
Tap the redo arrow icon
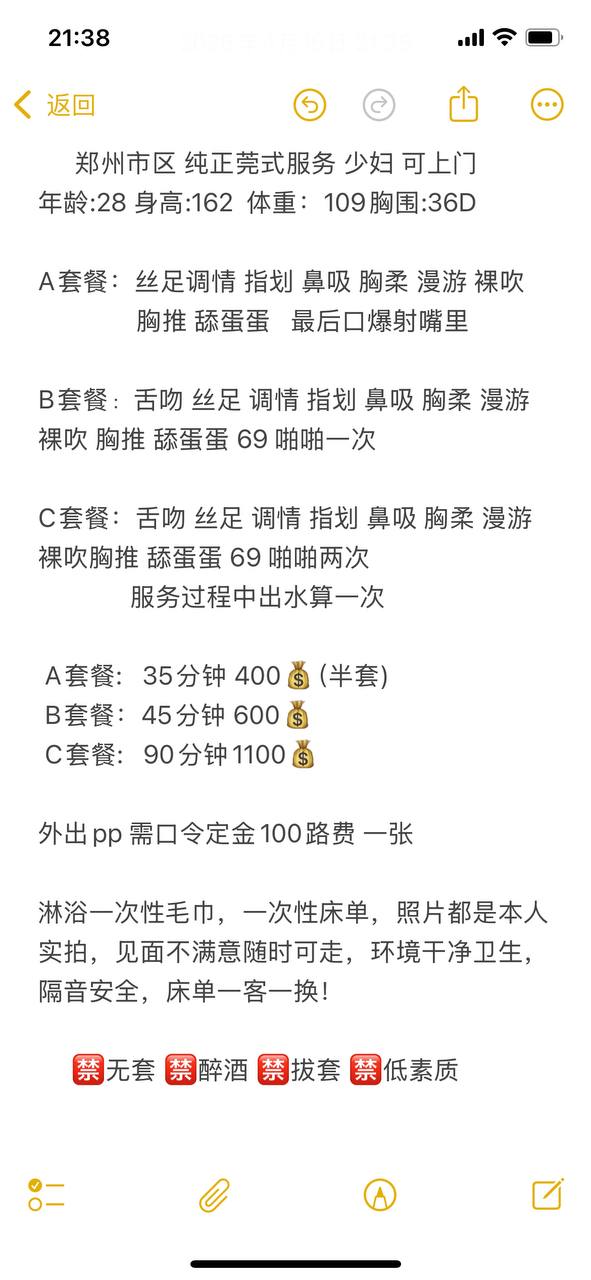click(379, 104)
